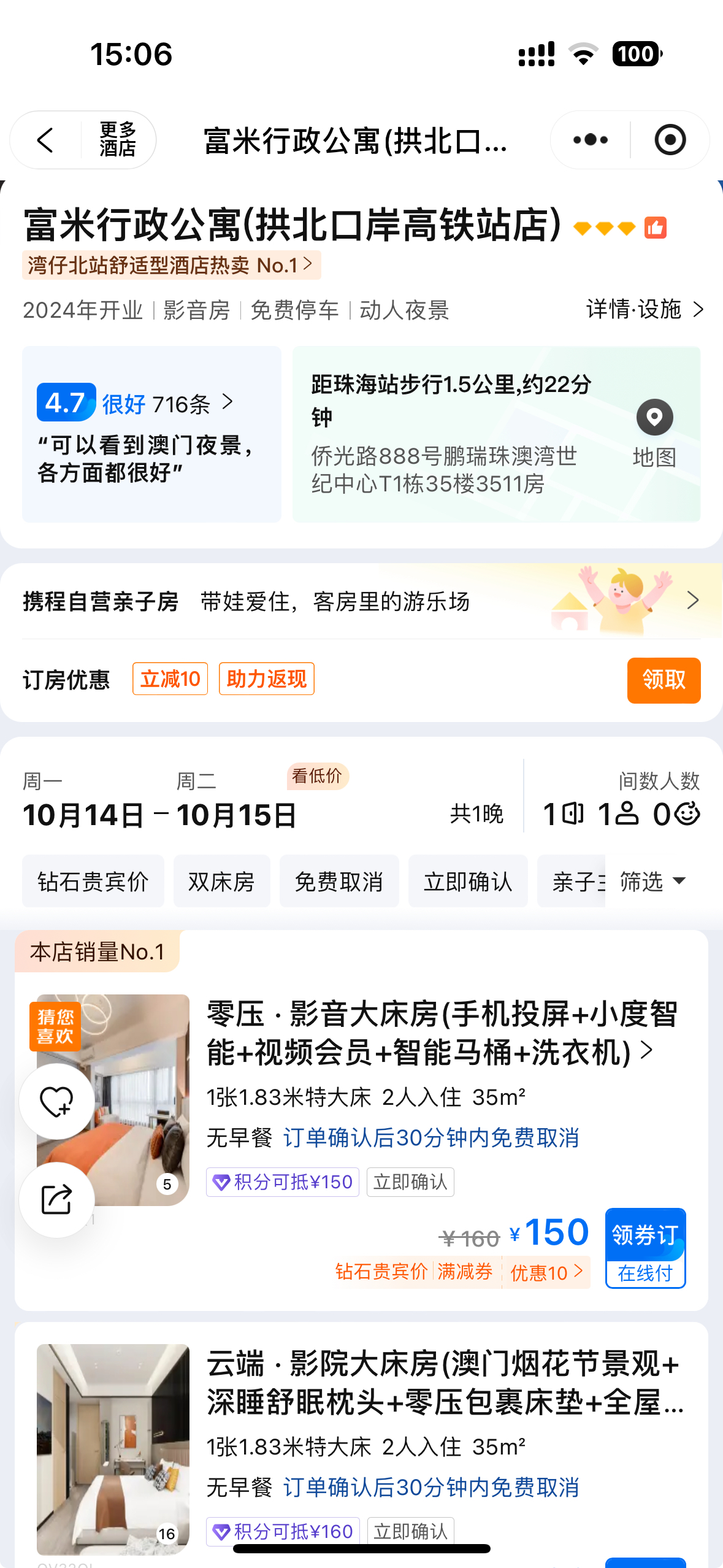Select the 钻石贵宾价 filter chip
Viewport: 723px width, 1568px height.
tap(93, 881)
